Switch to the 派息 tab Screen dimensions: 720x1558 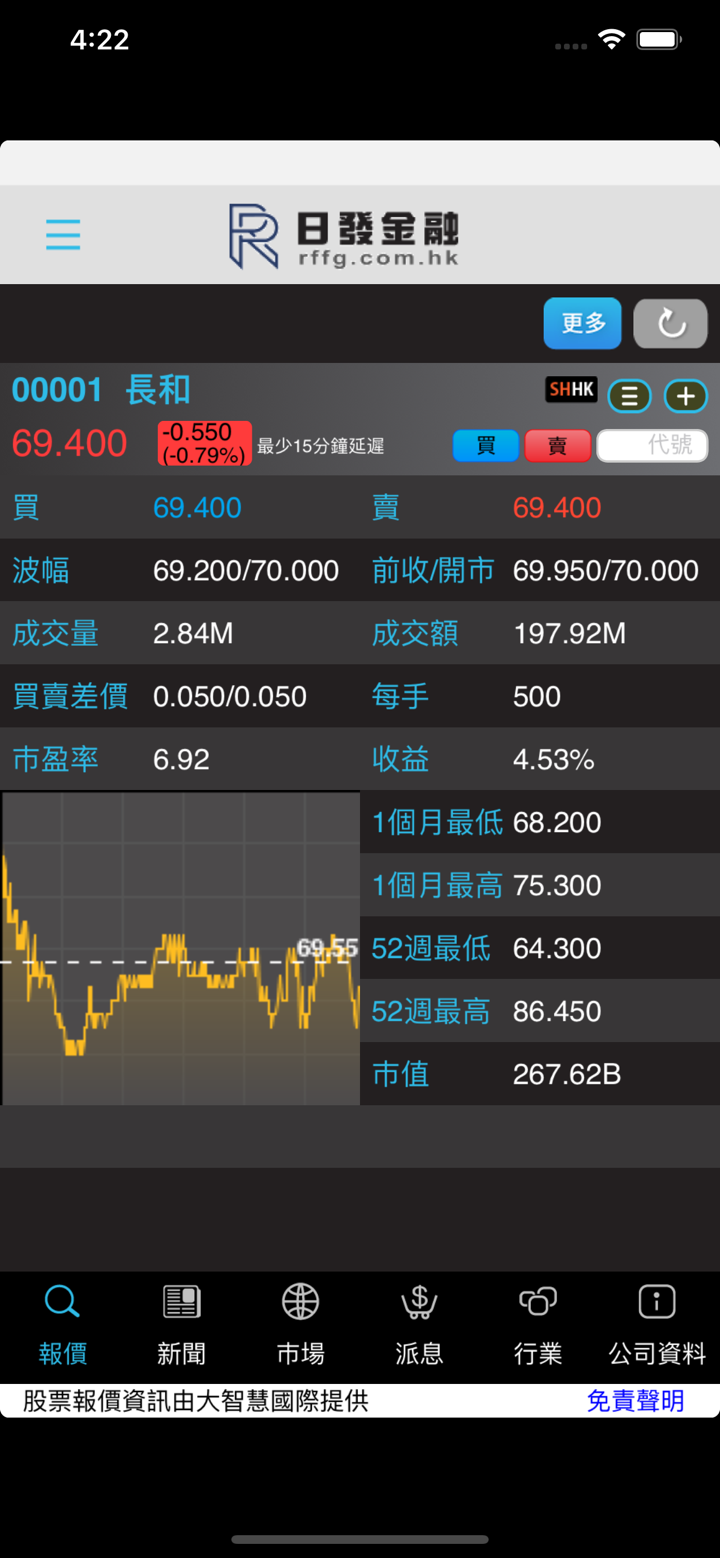coord(419,1326)
